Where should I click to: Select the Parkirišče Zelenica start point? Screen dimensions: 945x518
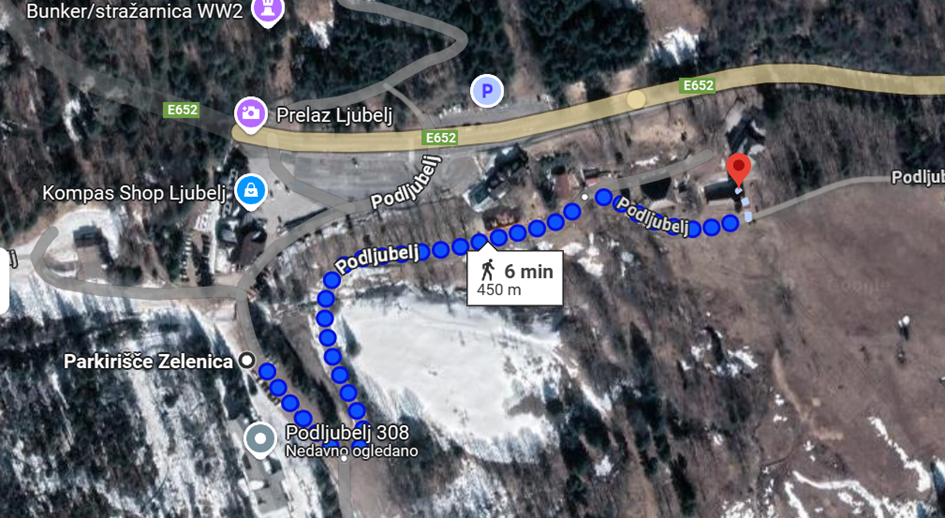(246, 360)
